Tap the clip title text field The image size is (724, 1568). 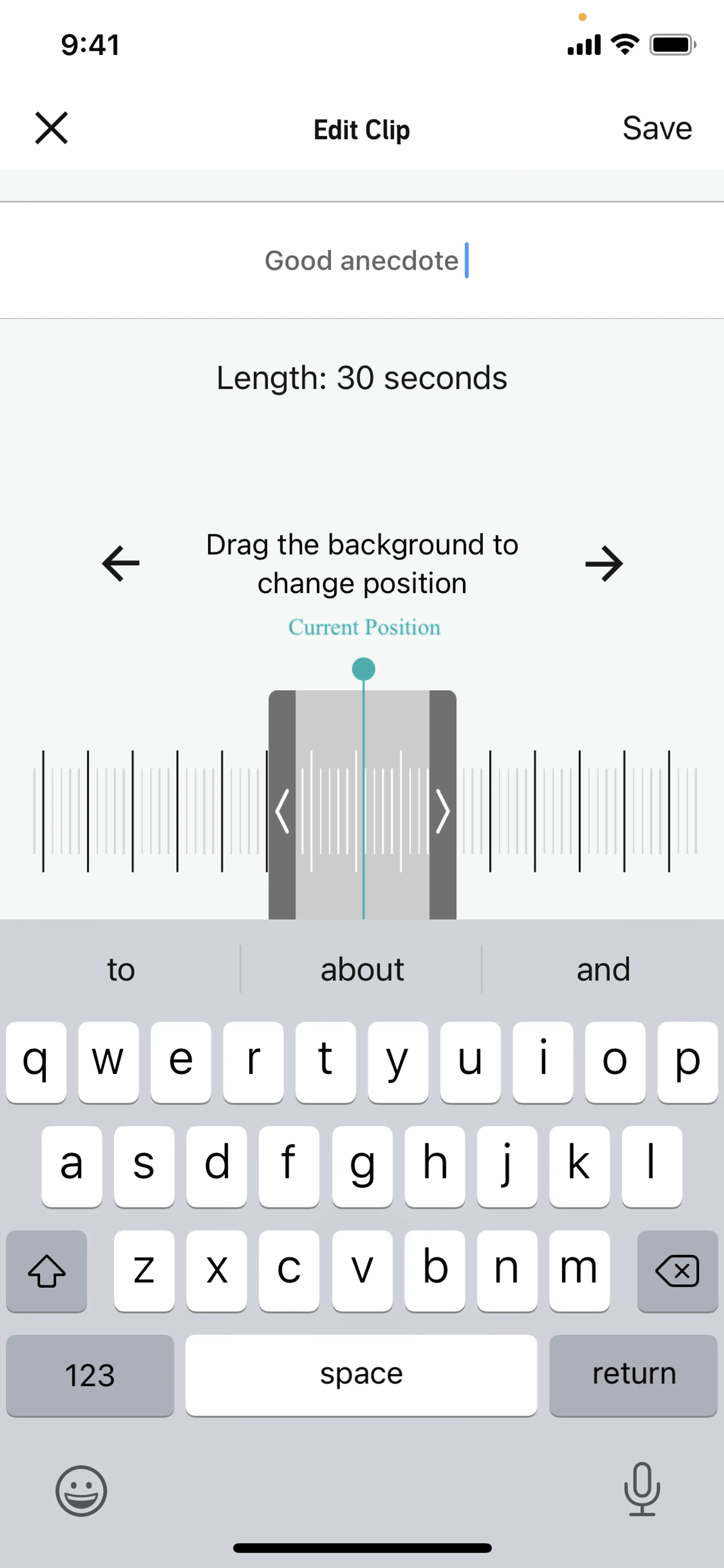tap(361, 261)
